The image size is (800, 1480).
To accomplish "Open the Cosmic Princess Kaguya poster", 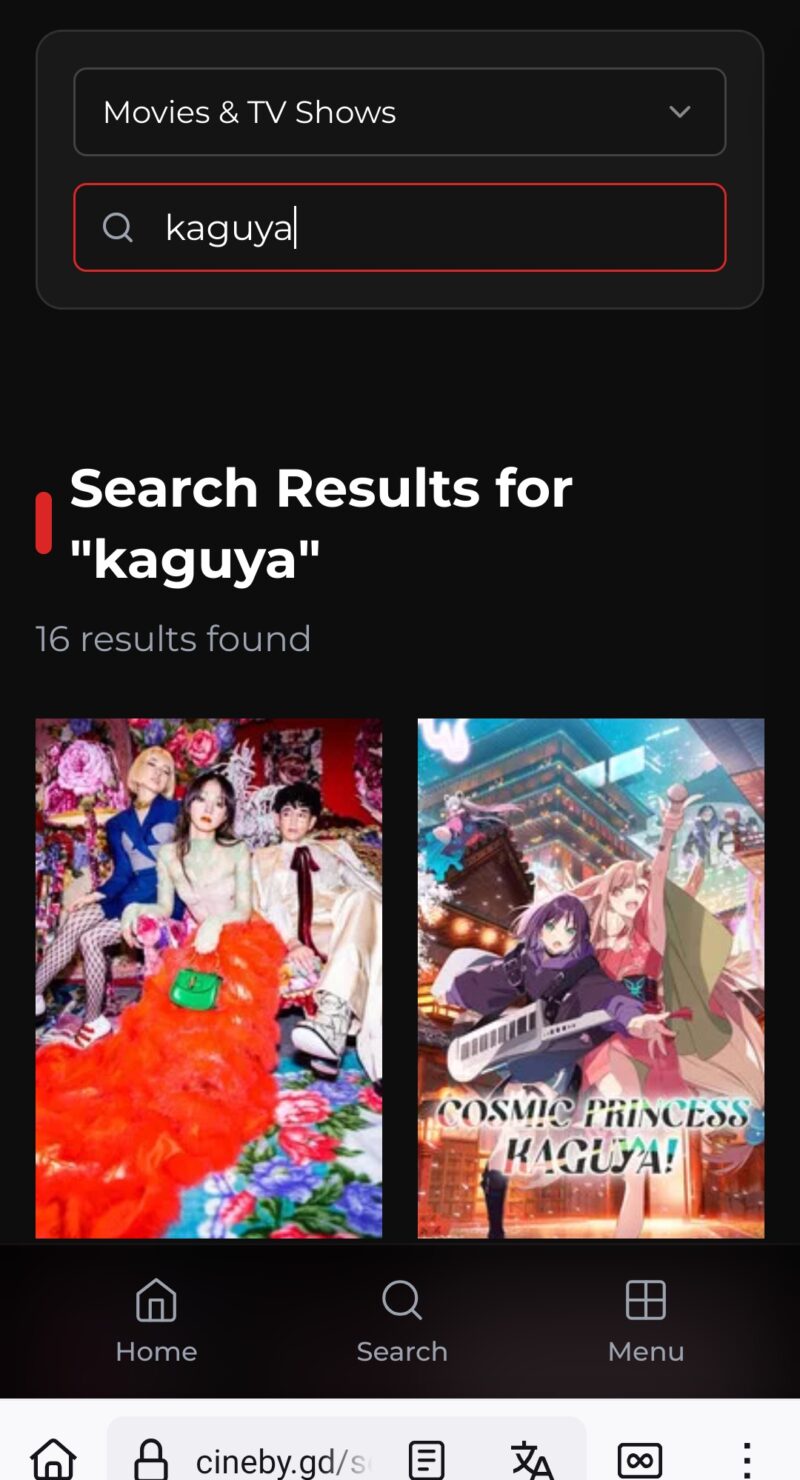I will (590, 978).
